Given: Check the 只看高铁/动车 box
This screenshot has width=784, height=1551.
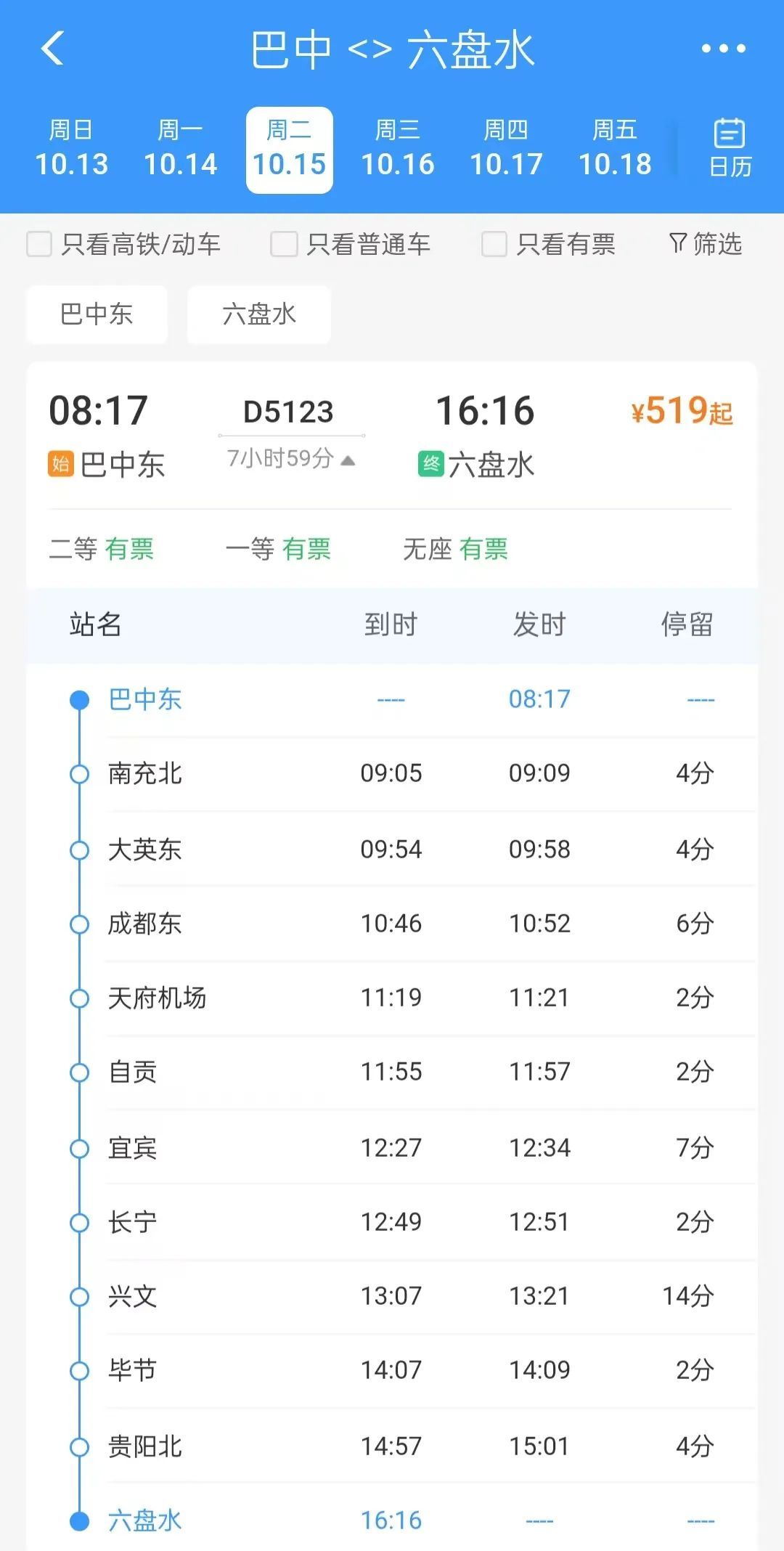Looking at the screenshot, I should point(39,244).
